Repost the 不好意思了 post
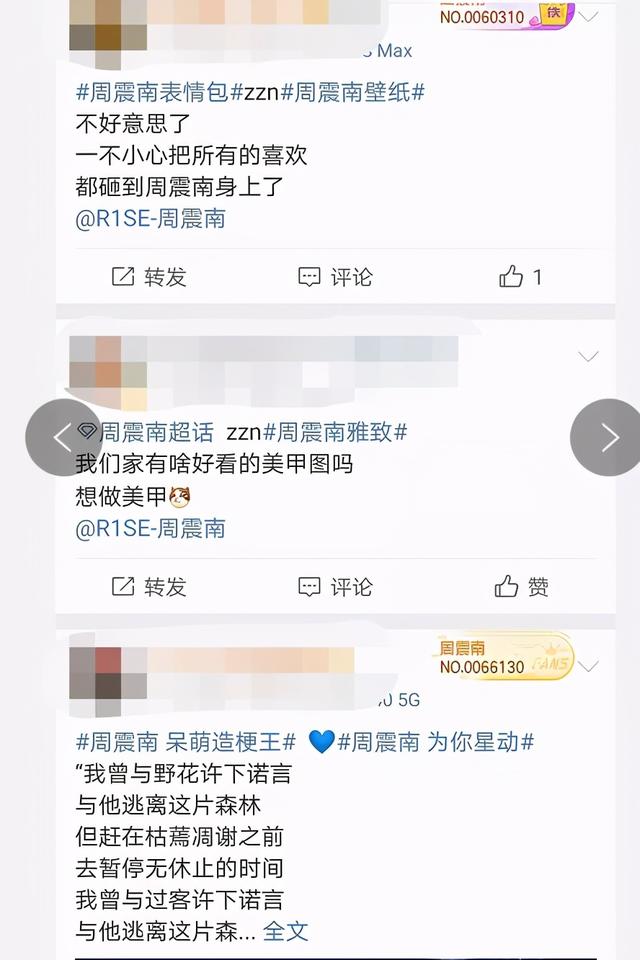The image size is (640, 960). [x=149, y=277]
